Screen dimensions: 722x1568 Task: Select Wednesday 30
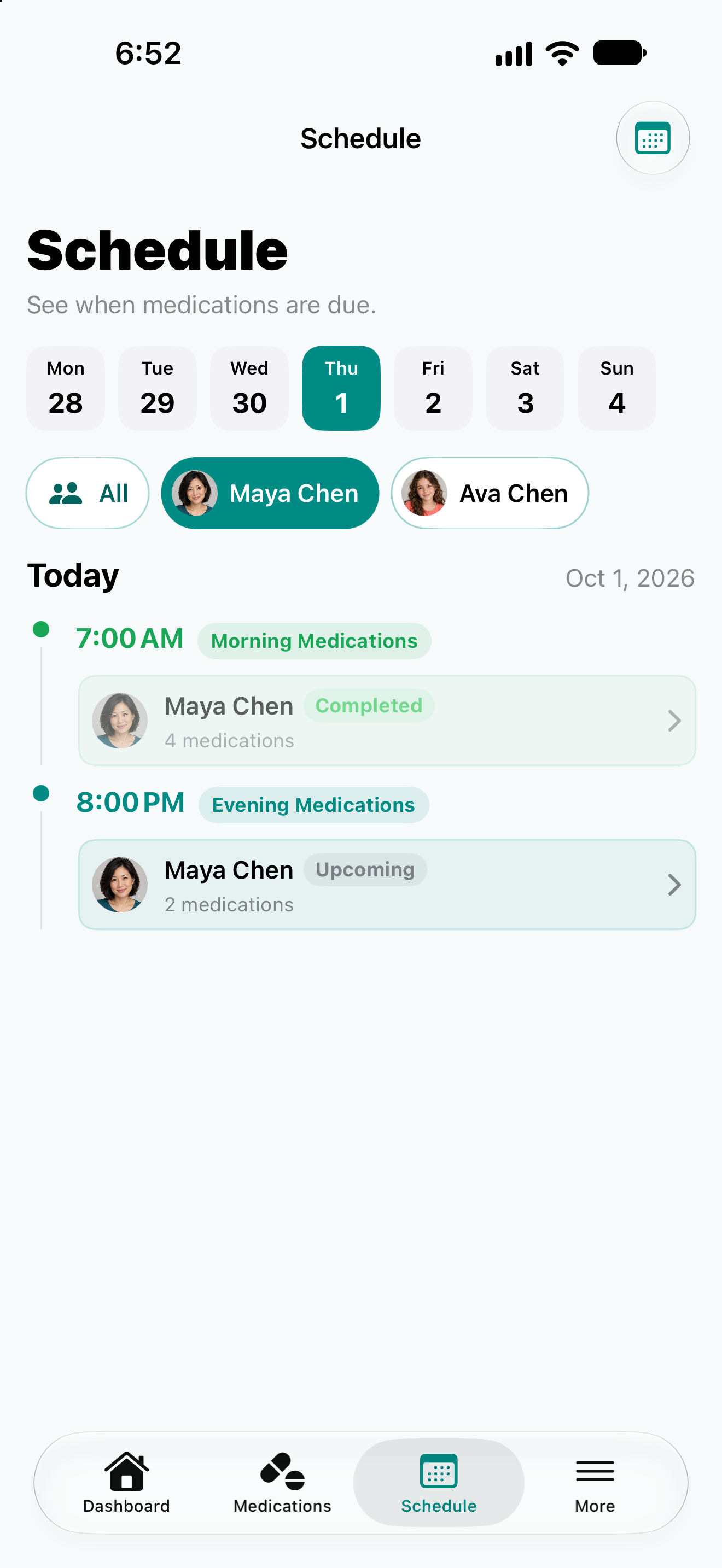tap(249, 388)
